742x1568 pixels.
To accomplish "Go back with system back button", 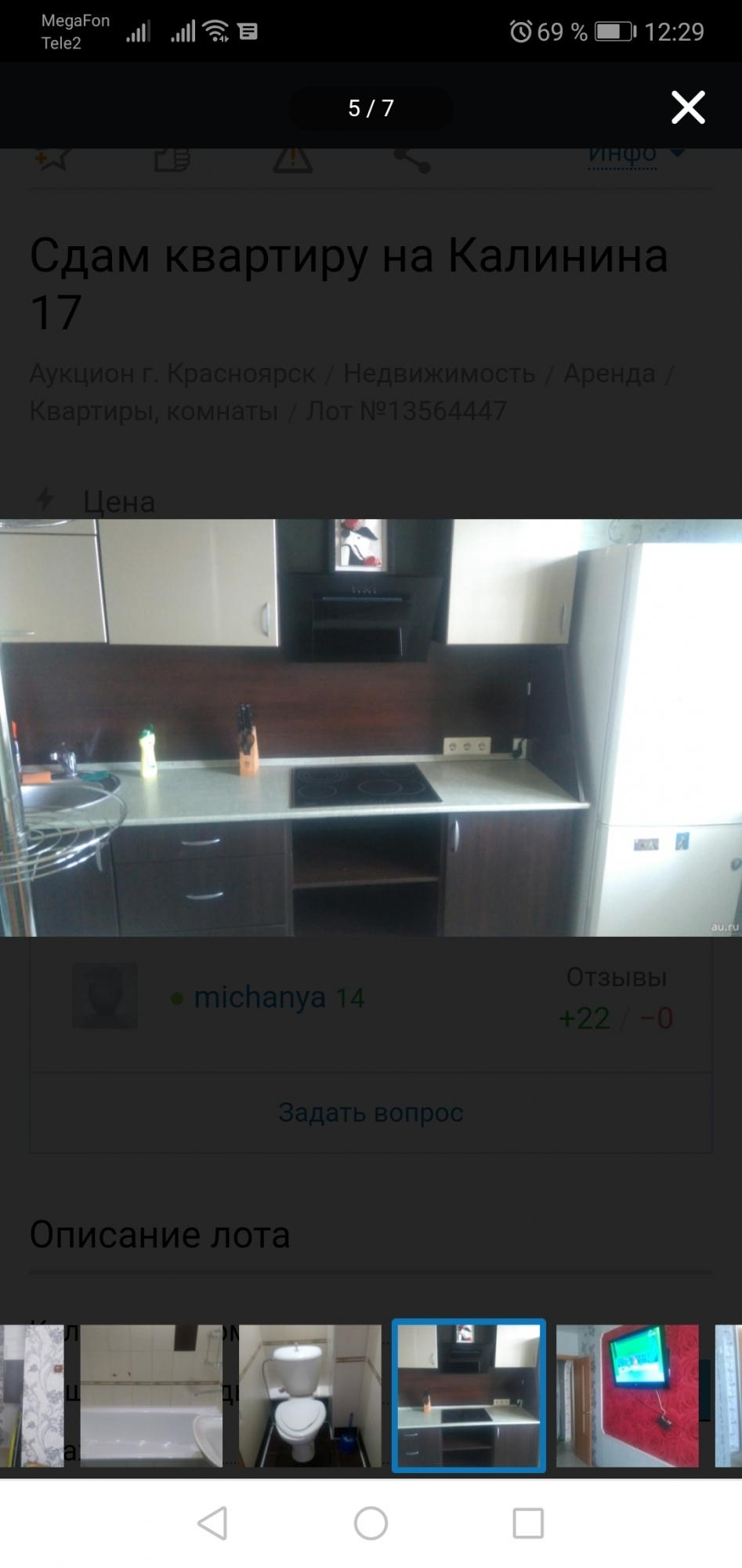I will pos(212,1523).
